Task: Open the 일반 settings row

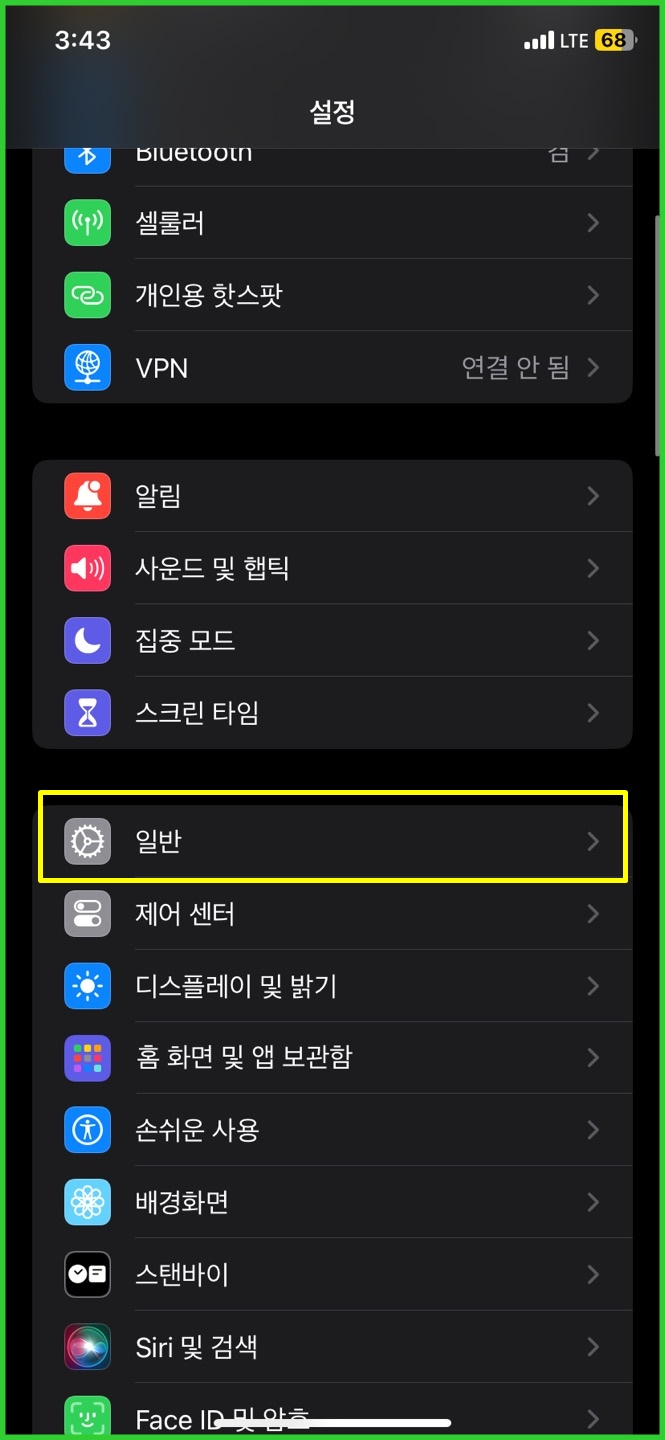Action: [332, 842]
